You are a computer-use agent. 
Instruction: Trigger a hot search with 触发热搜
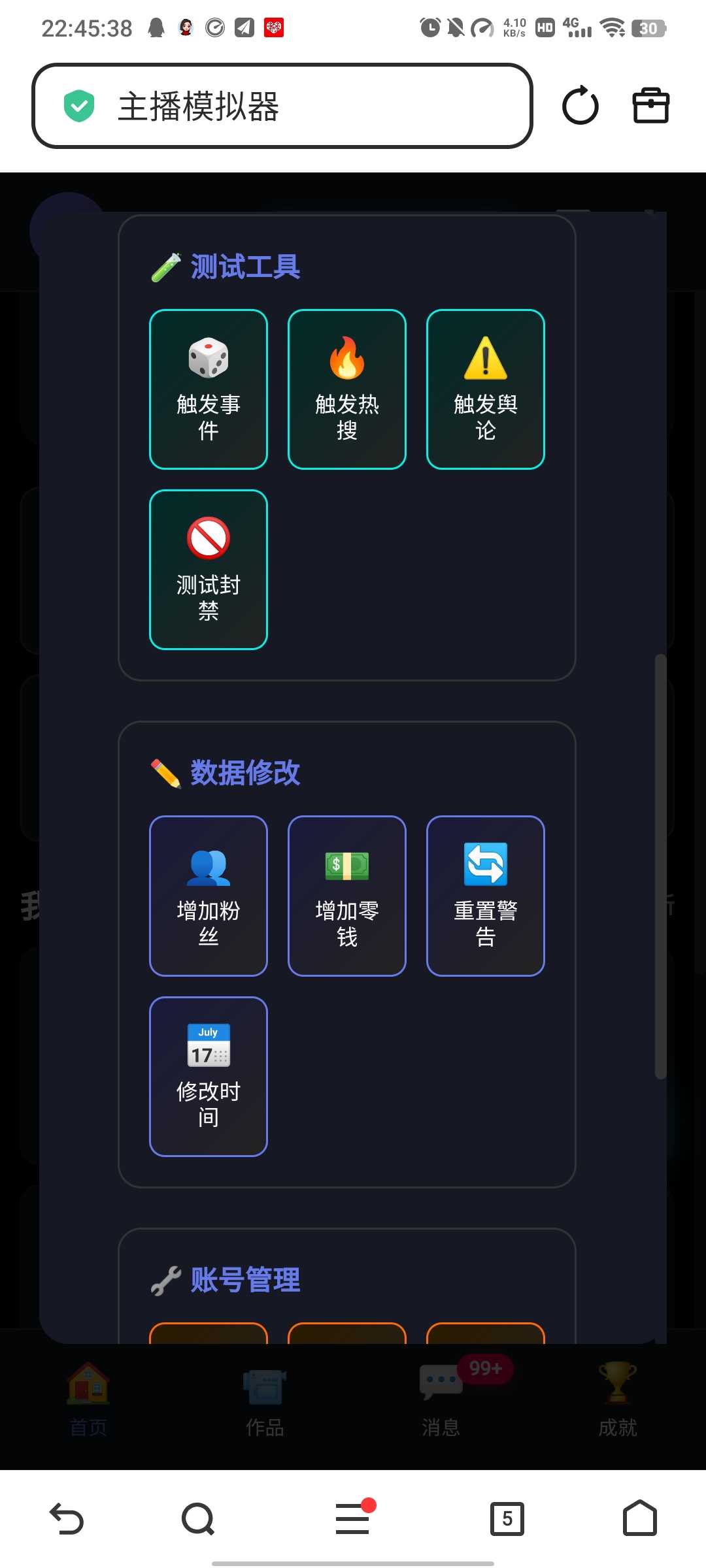347,389
